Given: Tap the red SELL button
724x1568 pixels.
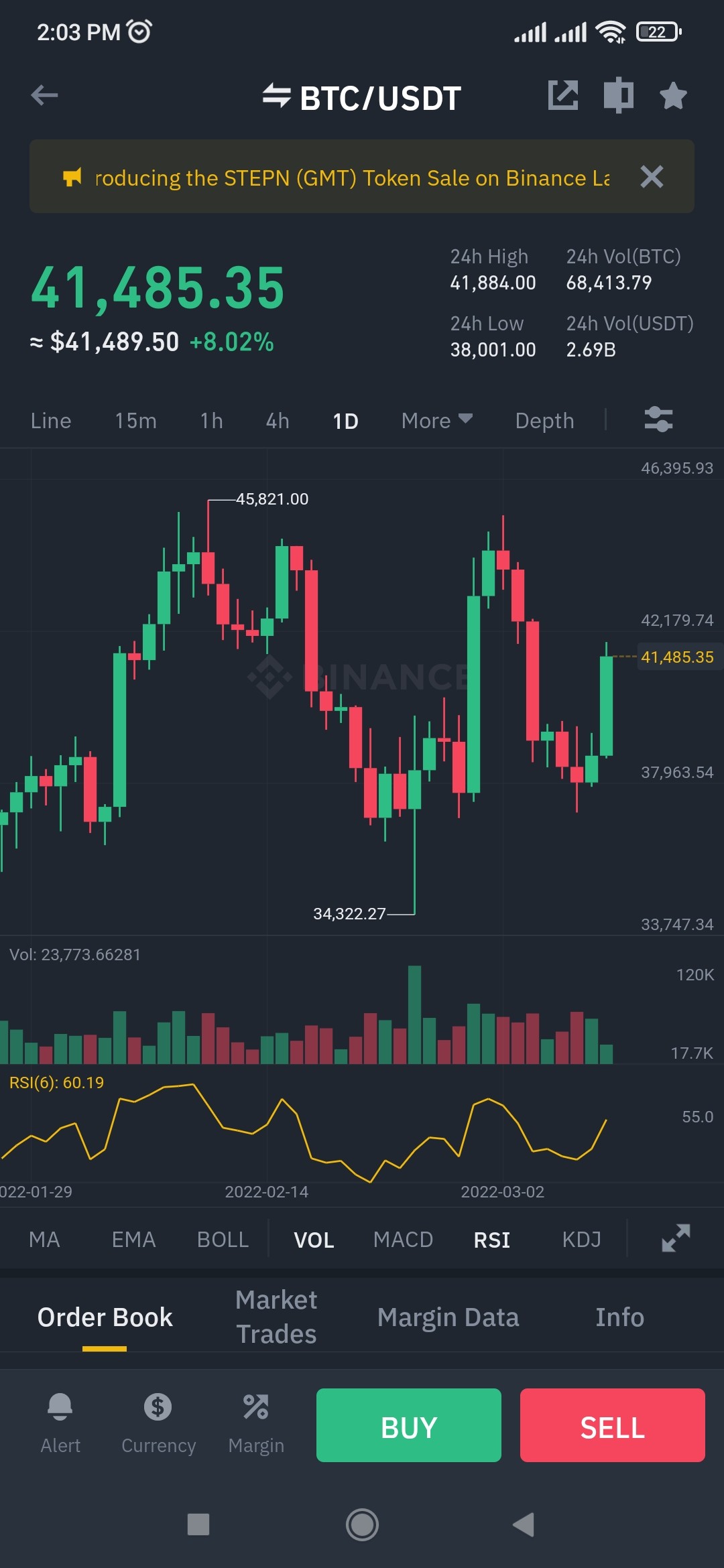Looking at the screenshot, I should [x=613, y=1425].
